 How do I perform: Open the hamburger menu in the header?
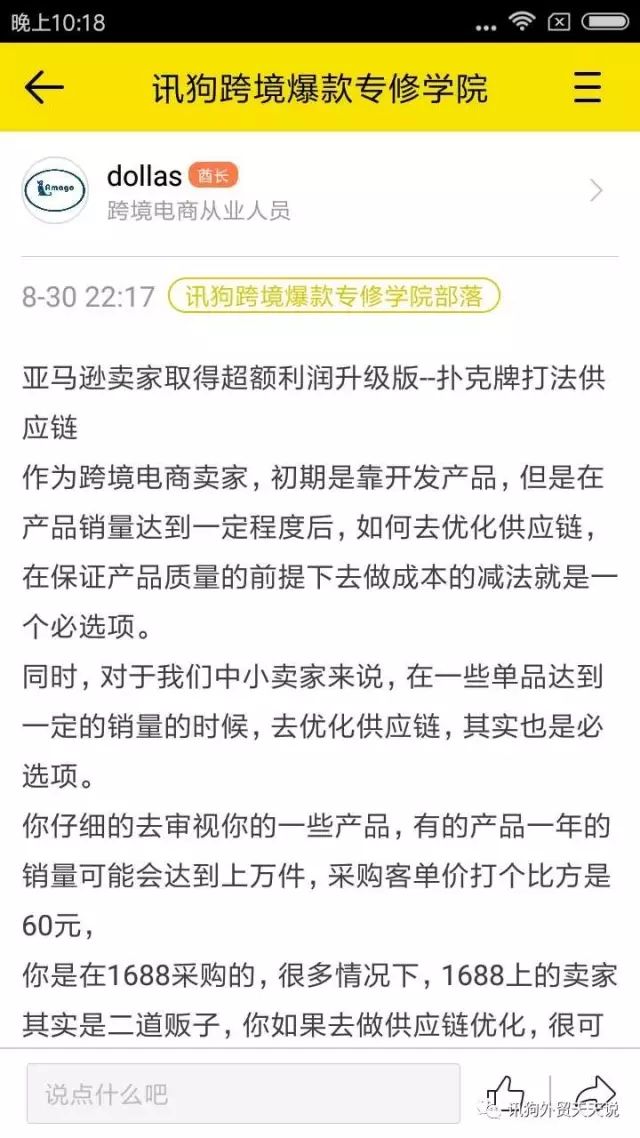click(x=588, y=88)
